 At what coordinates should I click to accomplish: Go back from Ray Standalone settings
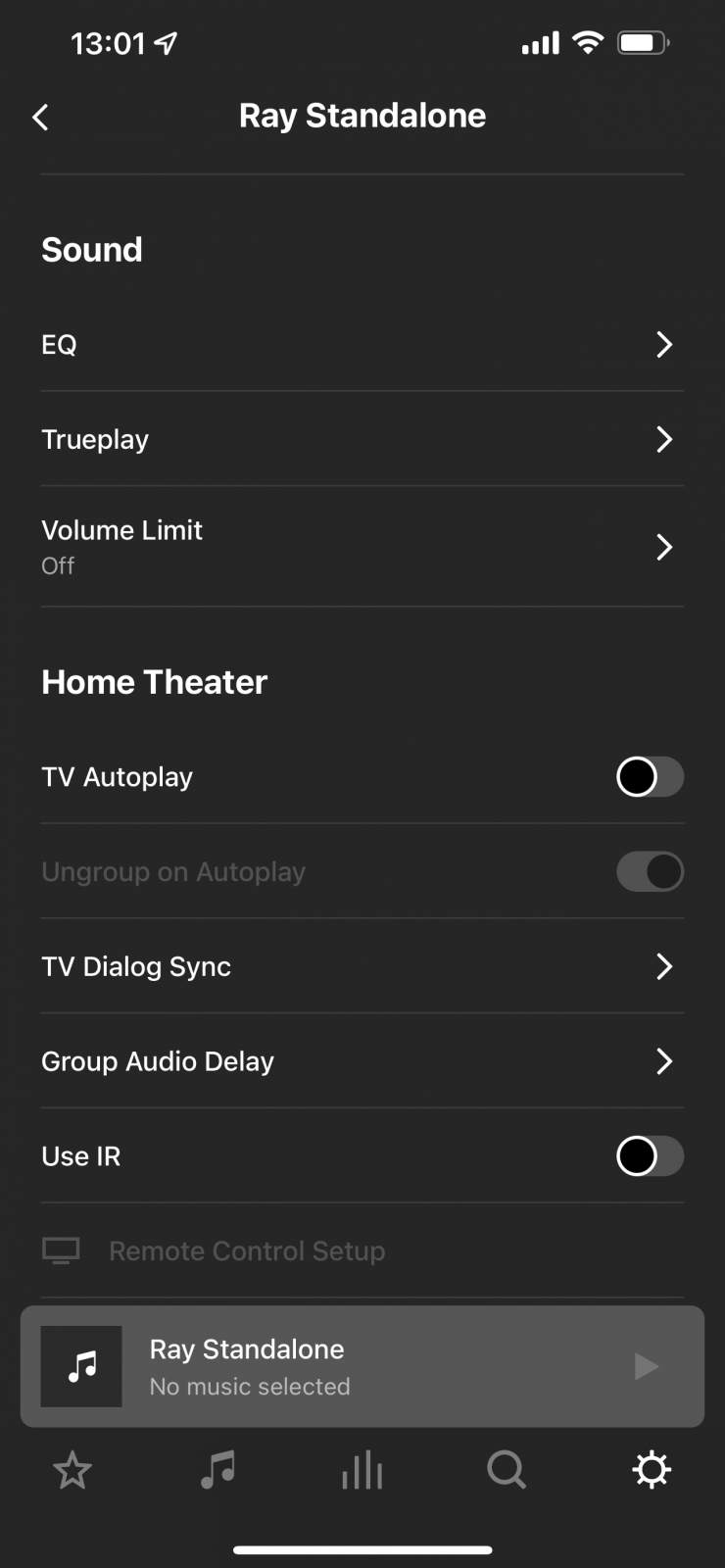(40, 118)
